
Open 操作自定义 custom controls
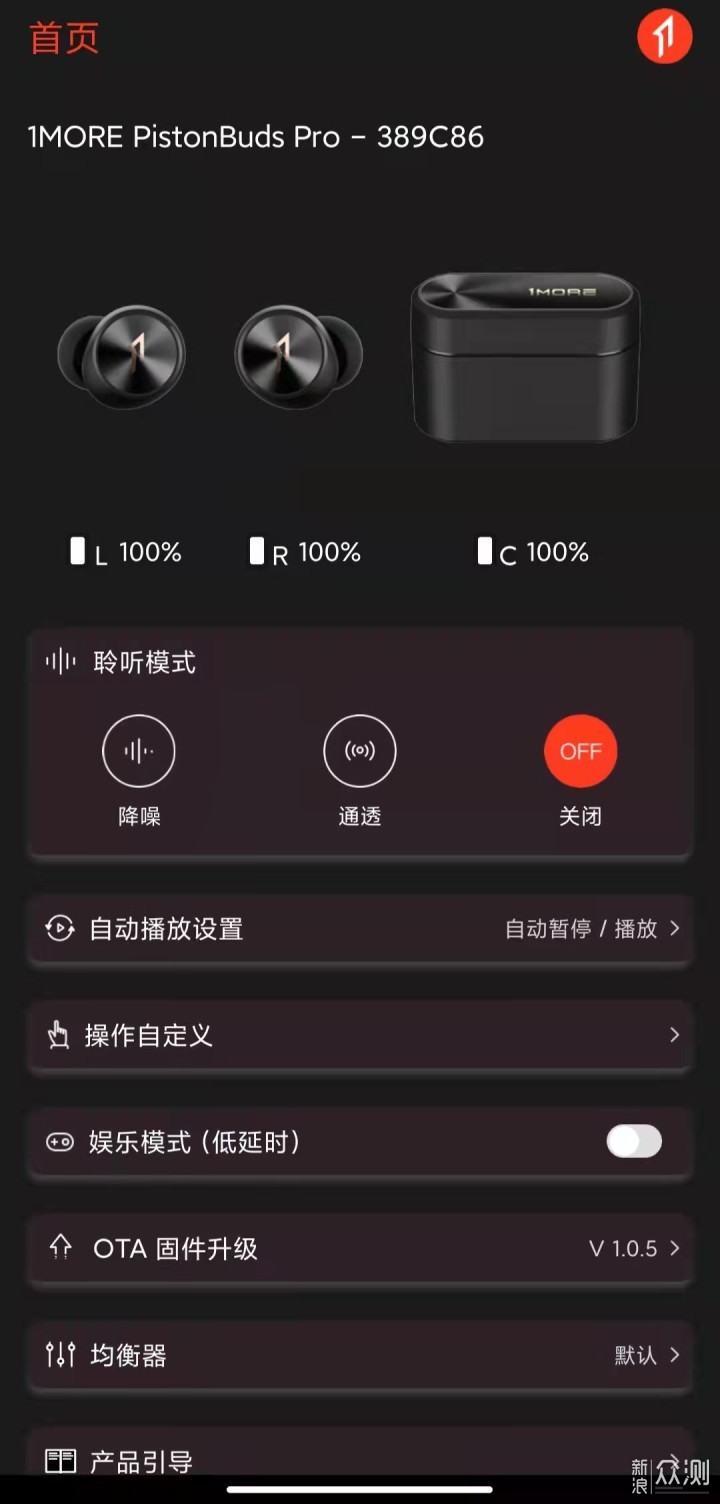[360, 1035]
